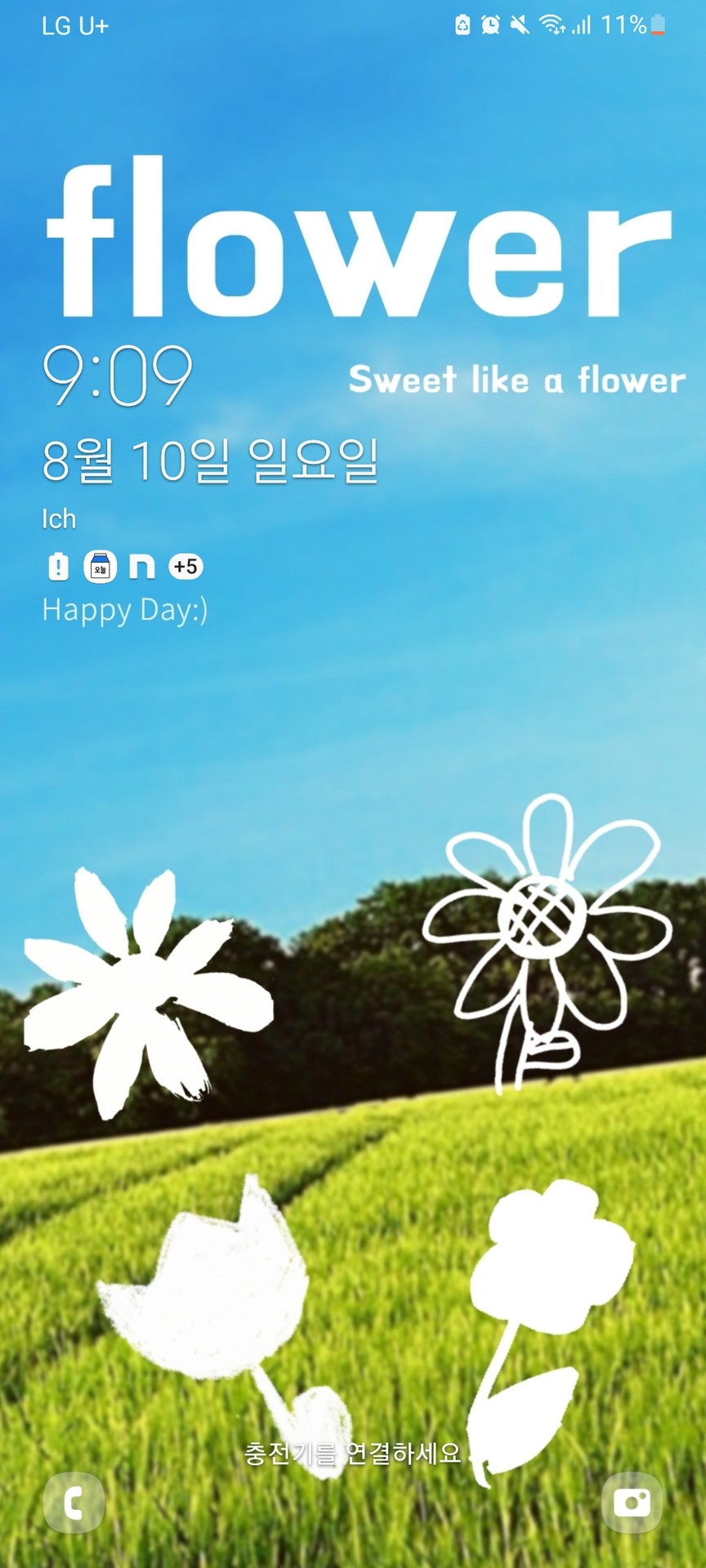Image resolution: width=706 pixels, height=1568 pixels.
Task: Expand the Ich notification entry
Action: pyautogui.click(x=58, y=518)
